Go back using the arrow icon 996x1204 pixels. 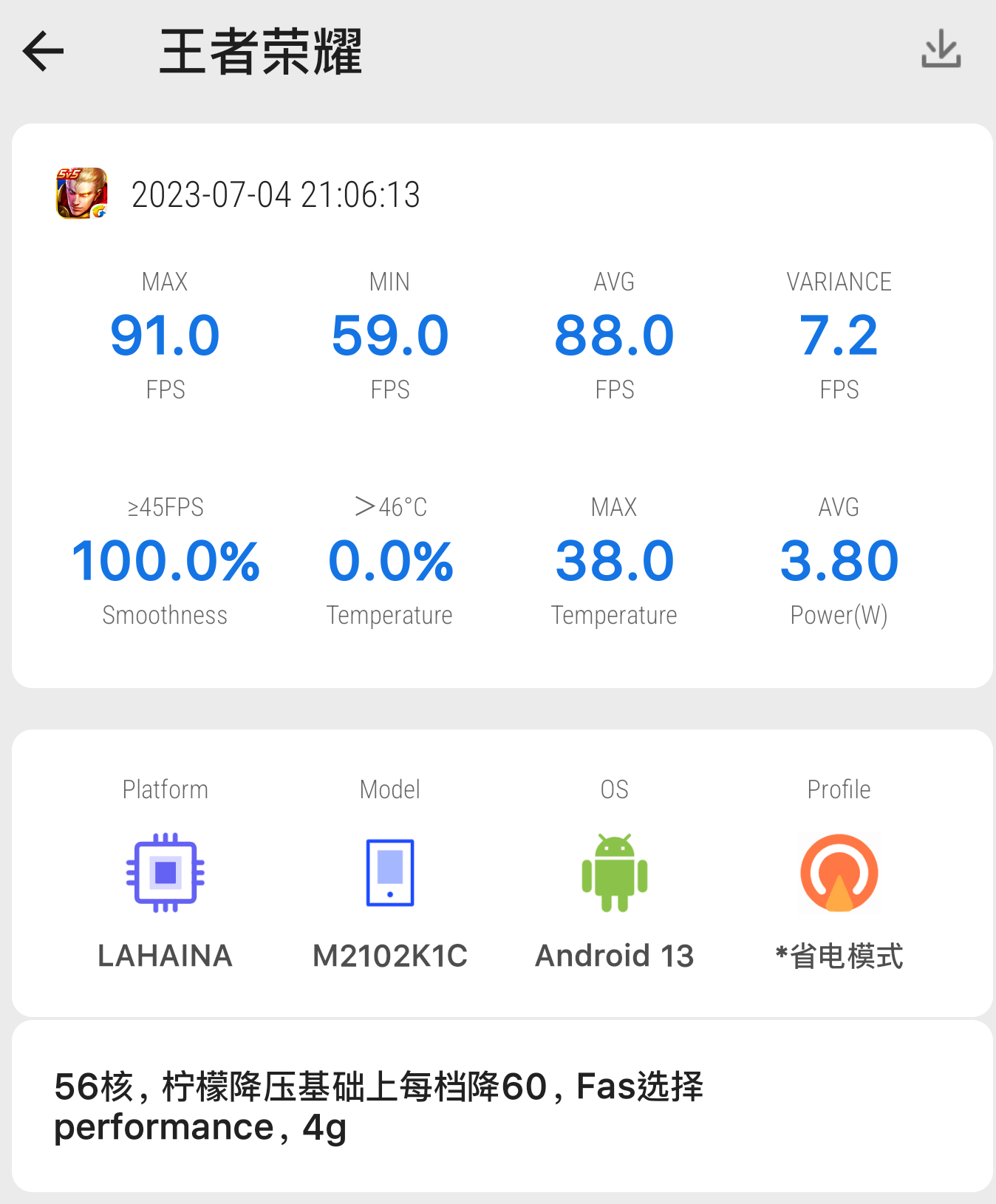click(x=44, y=52)
